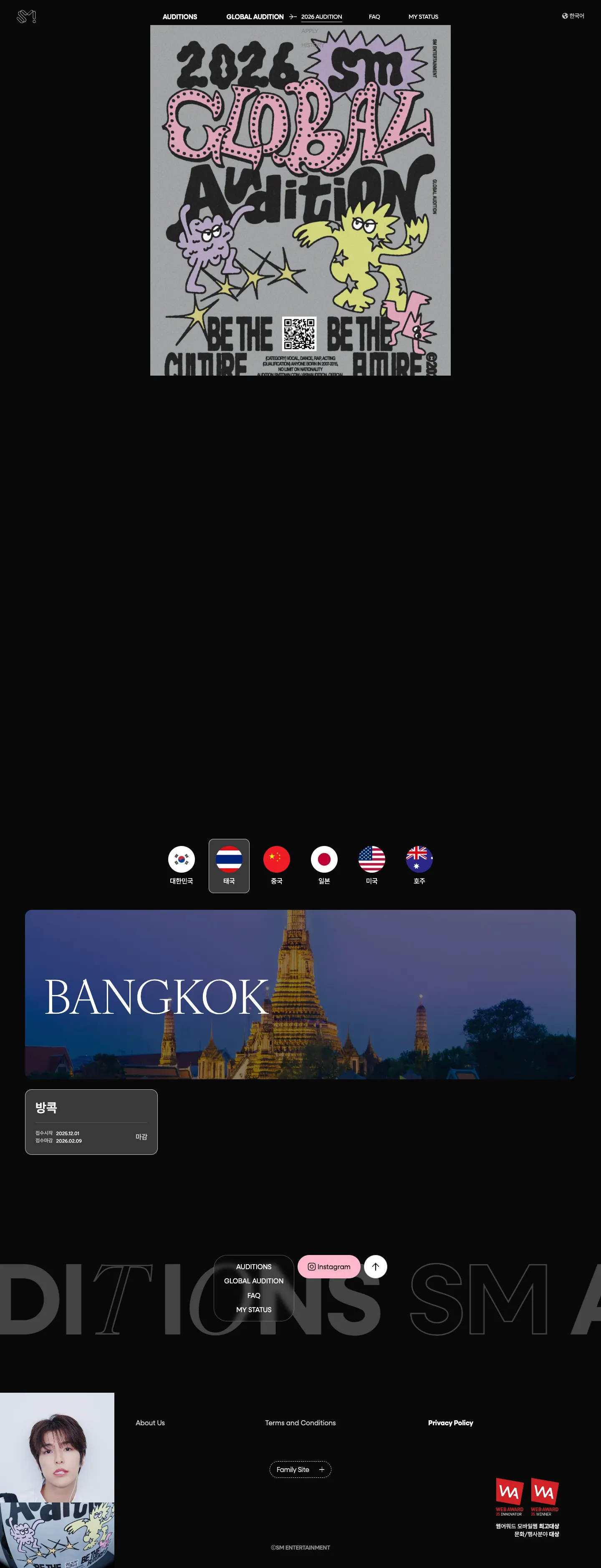Go to MY STATUS in top navigation
Screen dimensions: 601x1568
[x=423, y=16]
